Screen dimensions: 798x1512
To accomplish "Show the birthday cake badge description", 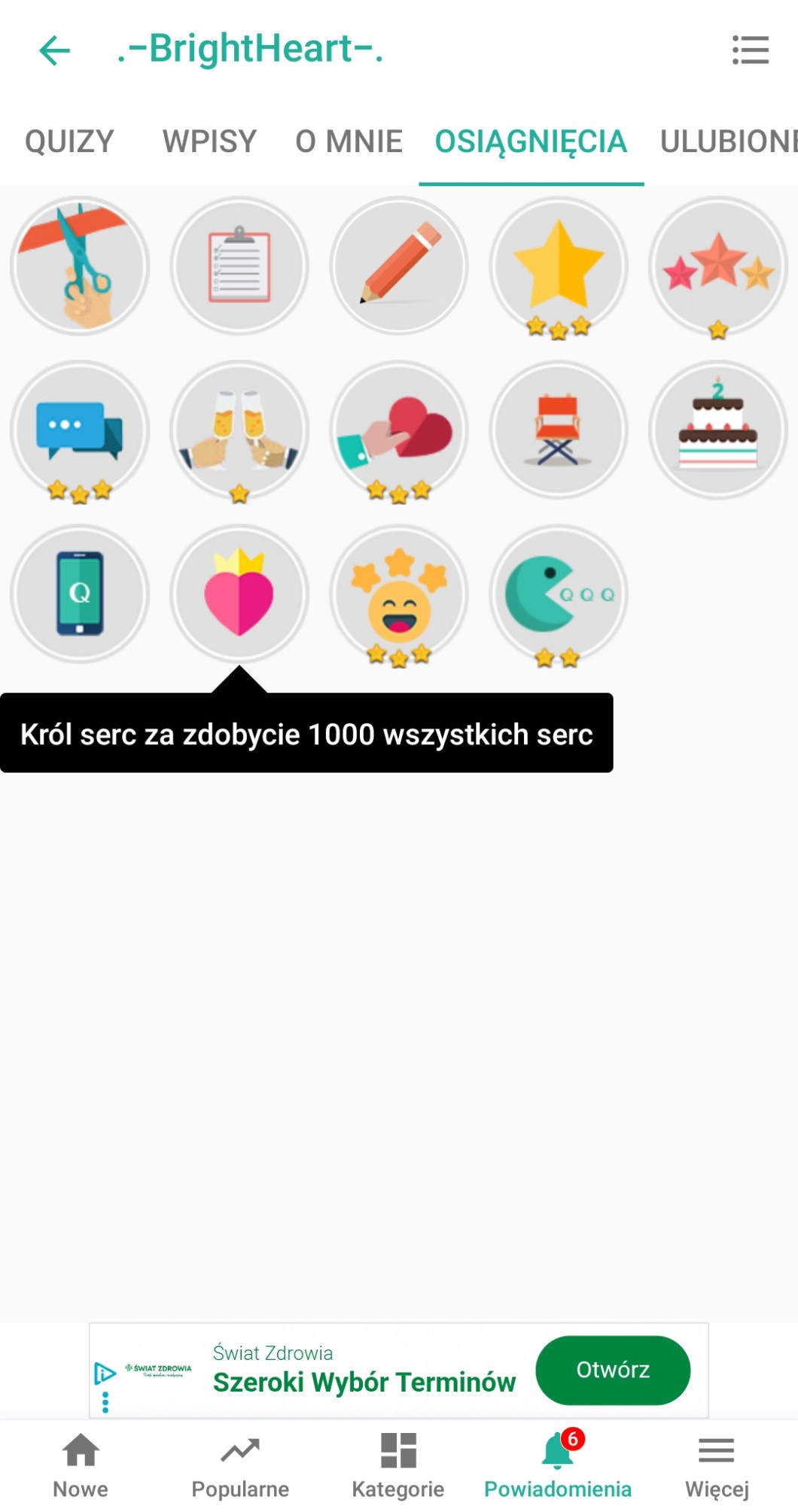I will tap(718, 430).
